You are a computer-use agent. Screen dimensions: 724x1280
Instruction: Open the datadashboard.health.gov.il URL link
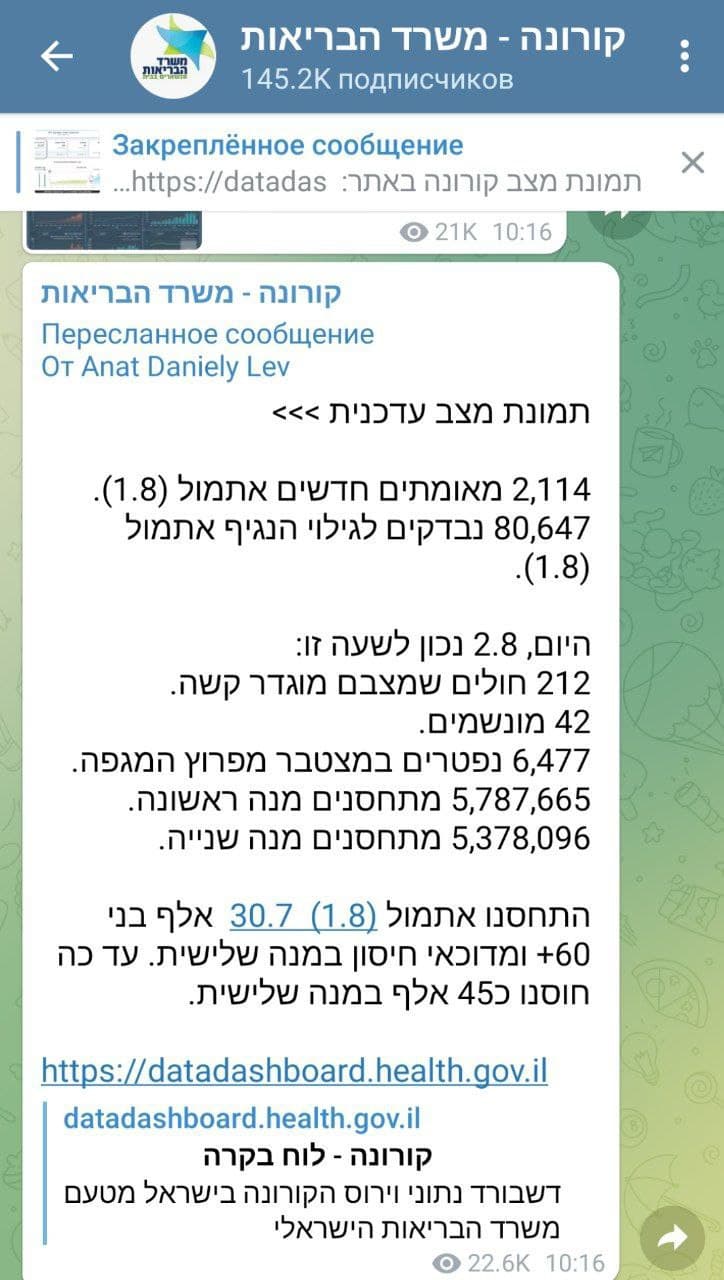coord(294,1071)
